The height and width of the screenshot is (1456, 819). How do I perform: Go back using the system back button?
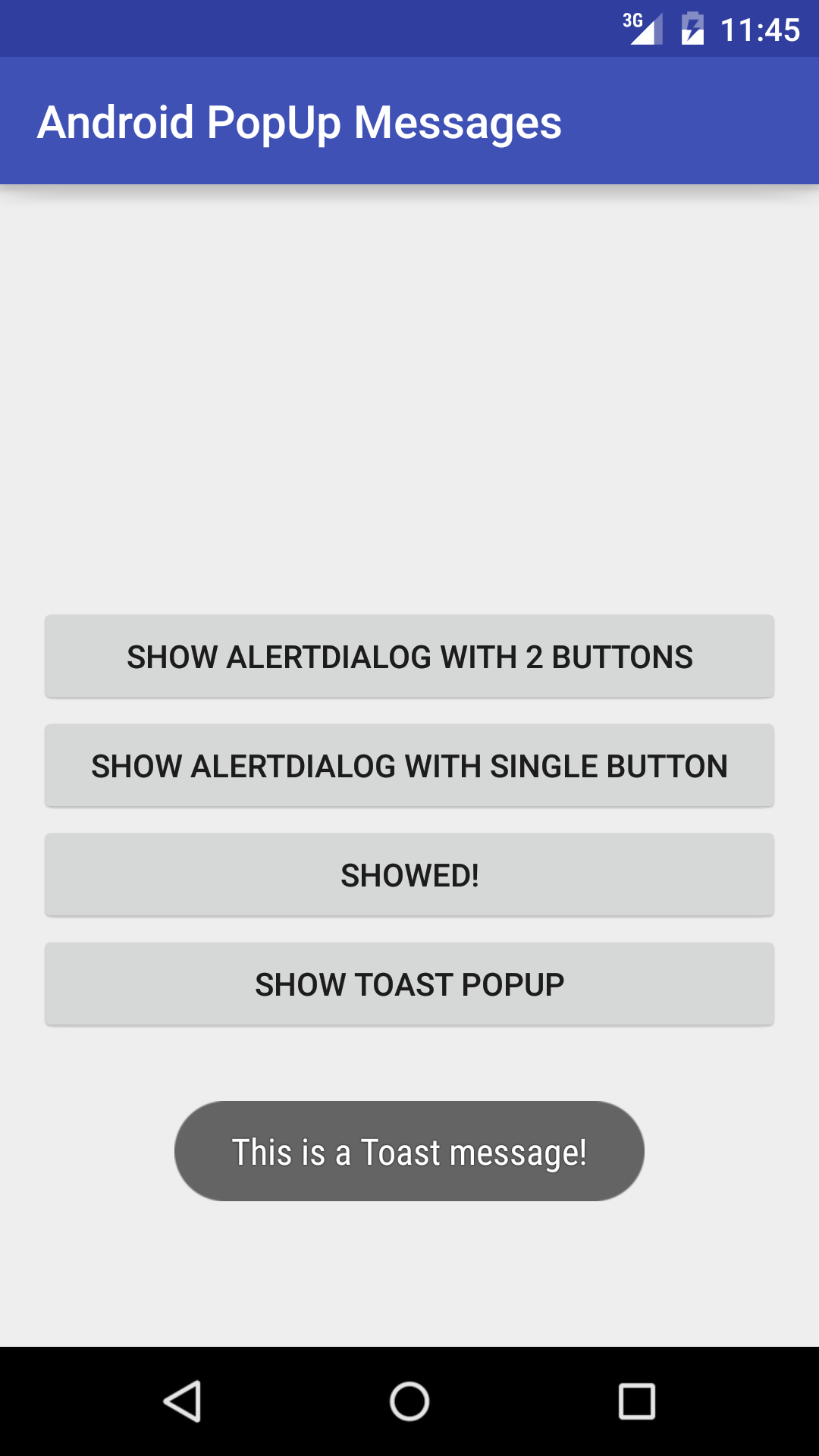pyautogui.click(x=182, y=1401)
